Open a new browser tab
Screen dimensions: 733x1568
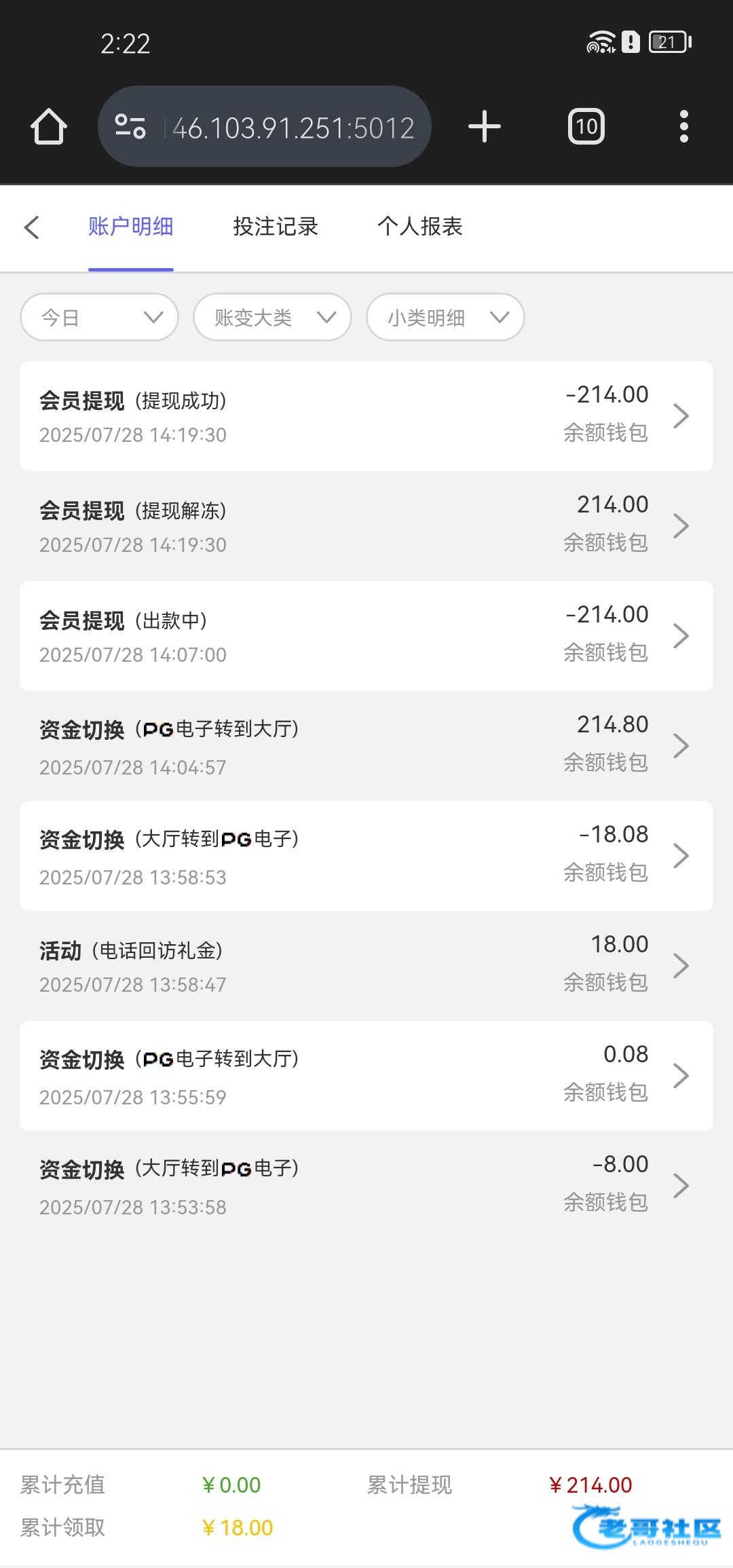tap(485, 127)
